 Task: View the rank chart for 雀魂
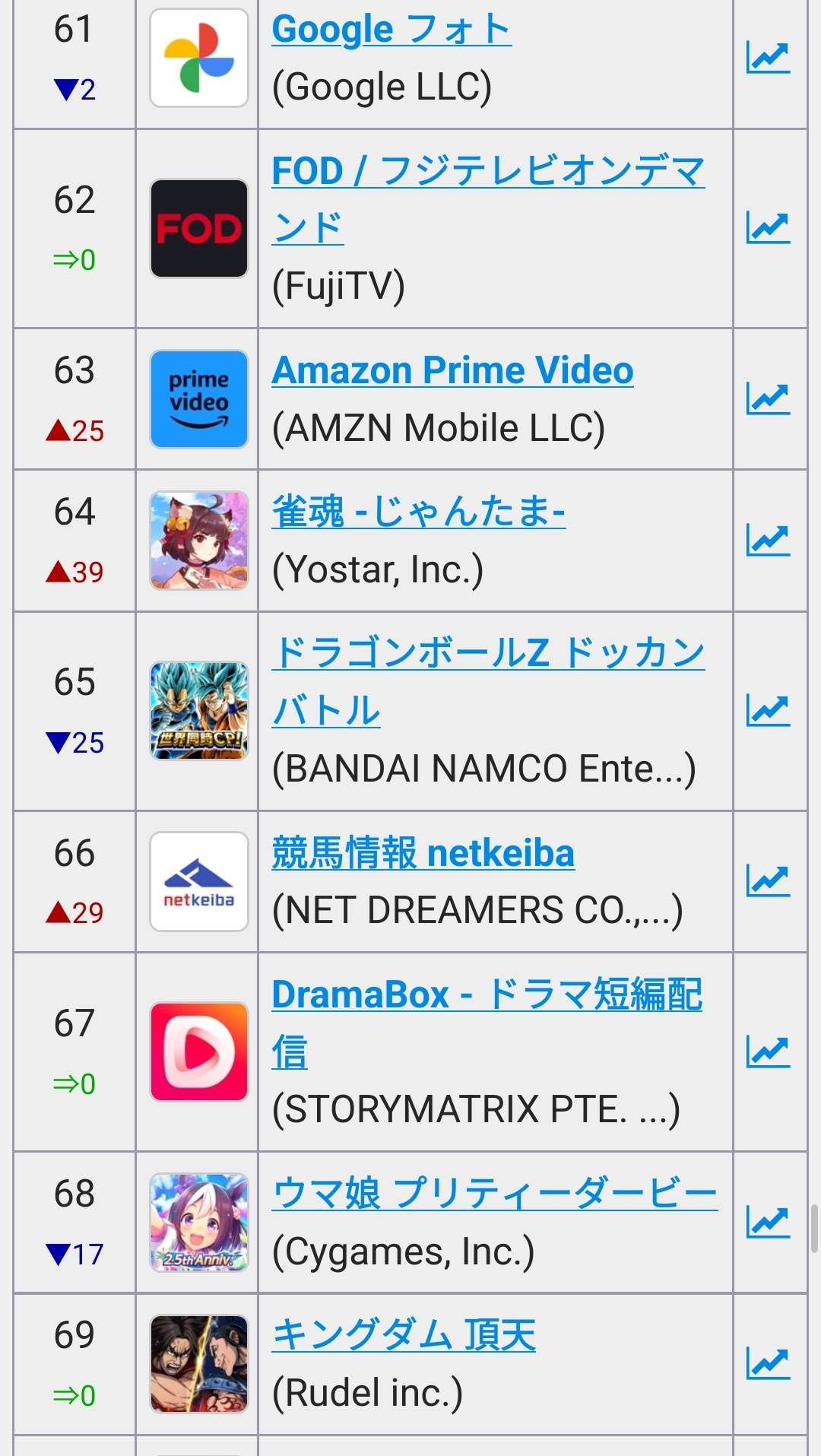coord(768,540)
